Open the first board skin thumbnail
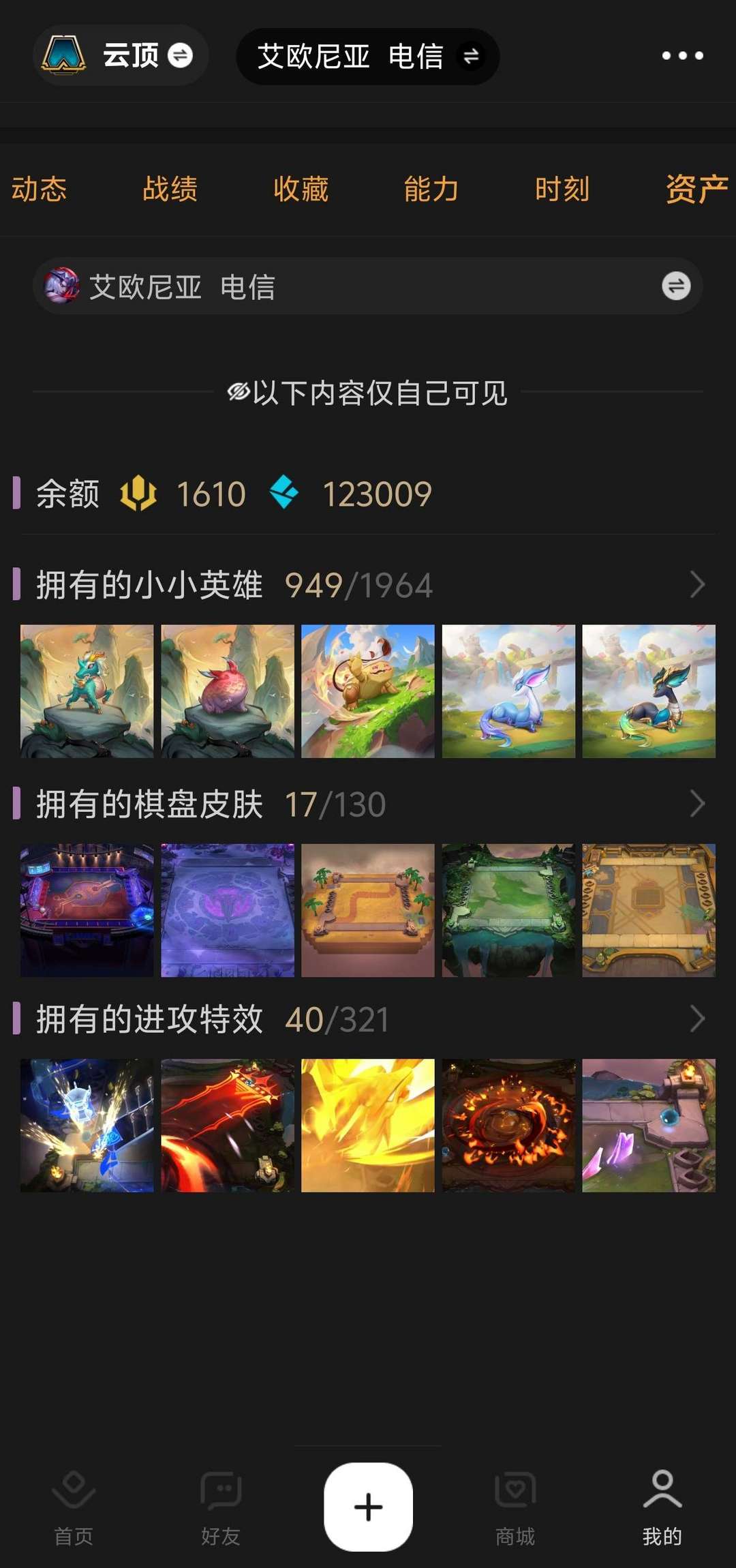736x1568 pixels. [x=87, y=909]
